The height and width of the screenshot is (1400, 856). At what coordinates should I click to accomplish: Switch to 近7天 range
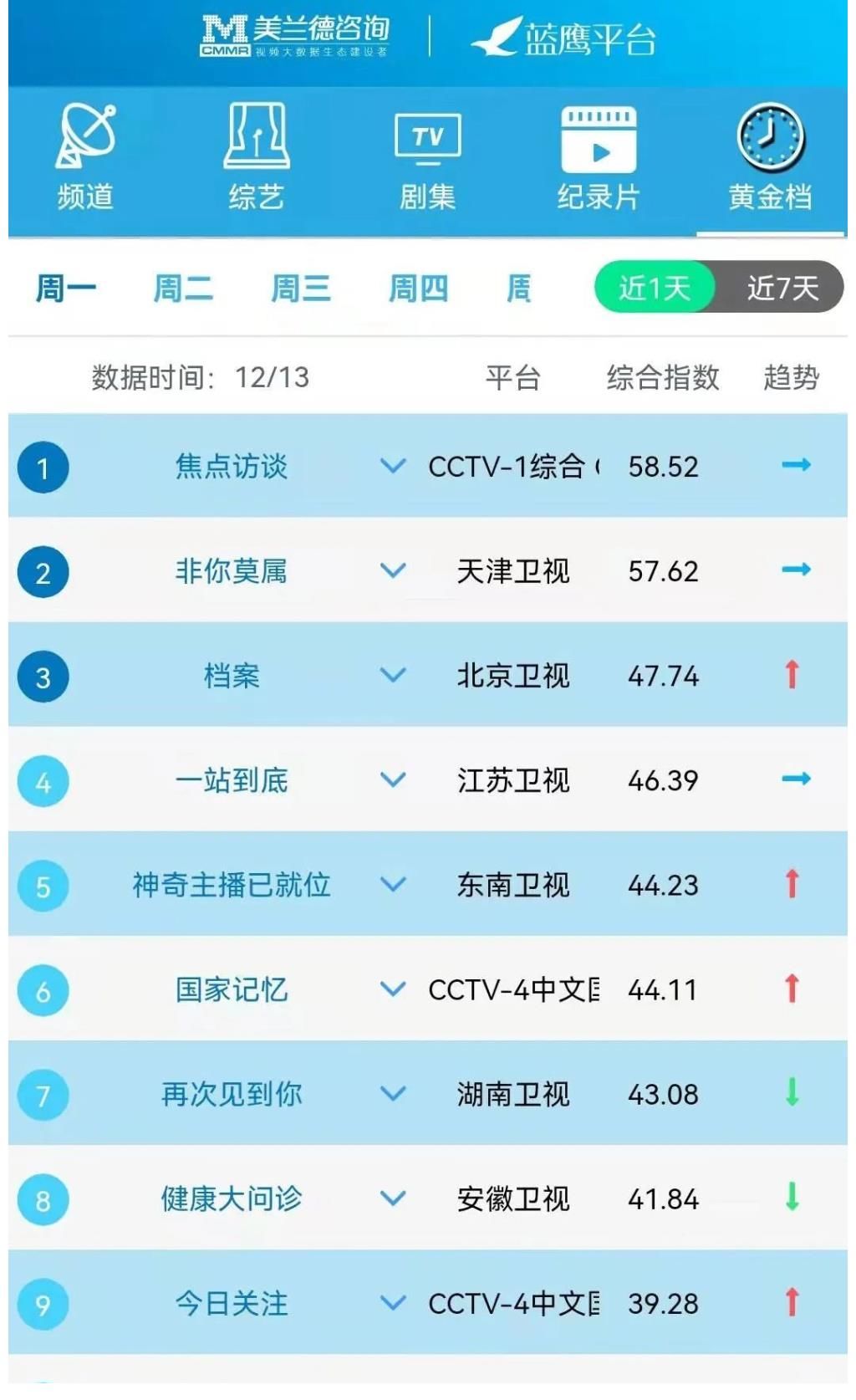(782, 289)
